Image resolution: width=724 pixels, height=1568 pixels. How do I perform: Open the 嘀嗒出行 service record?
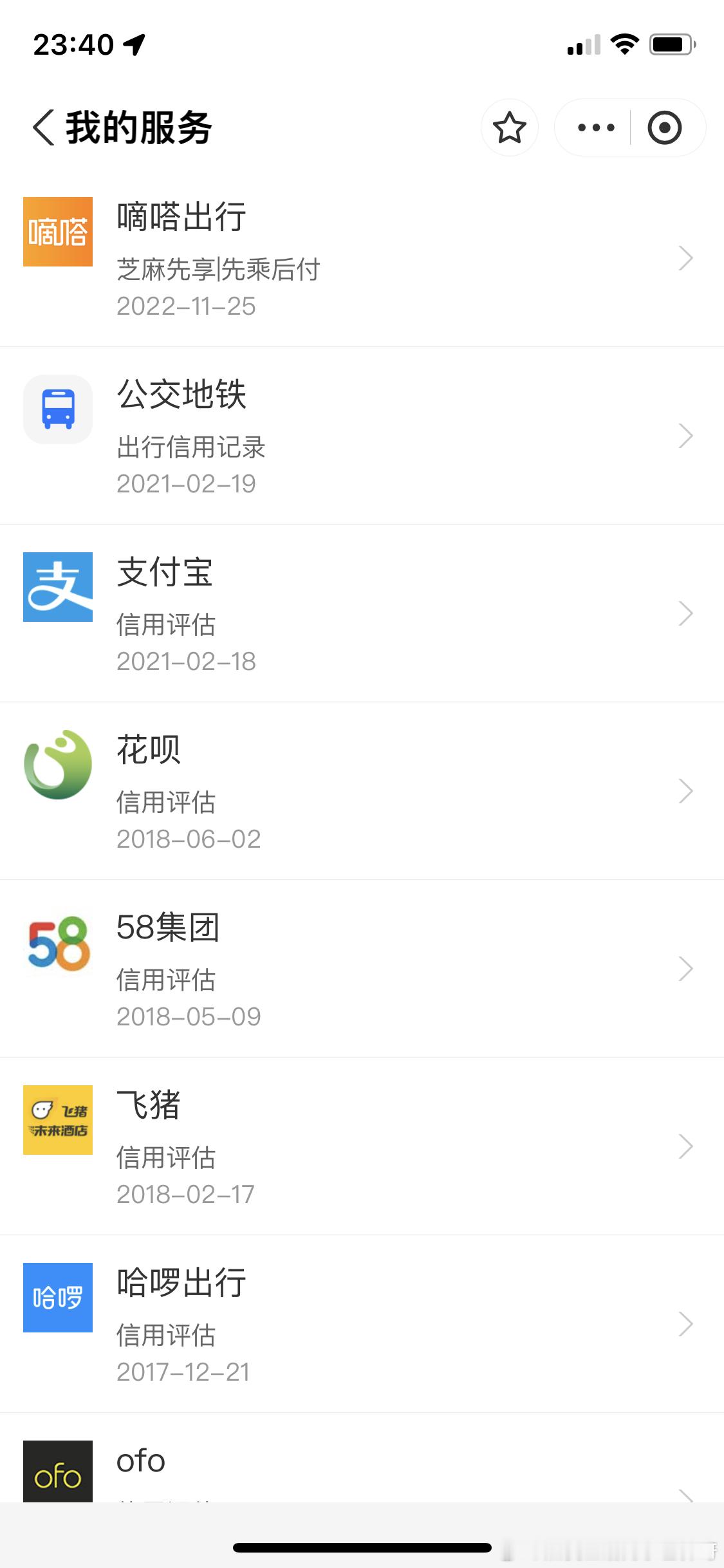[362, 258]
